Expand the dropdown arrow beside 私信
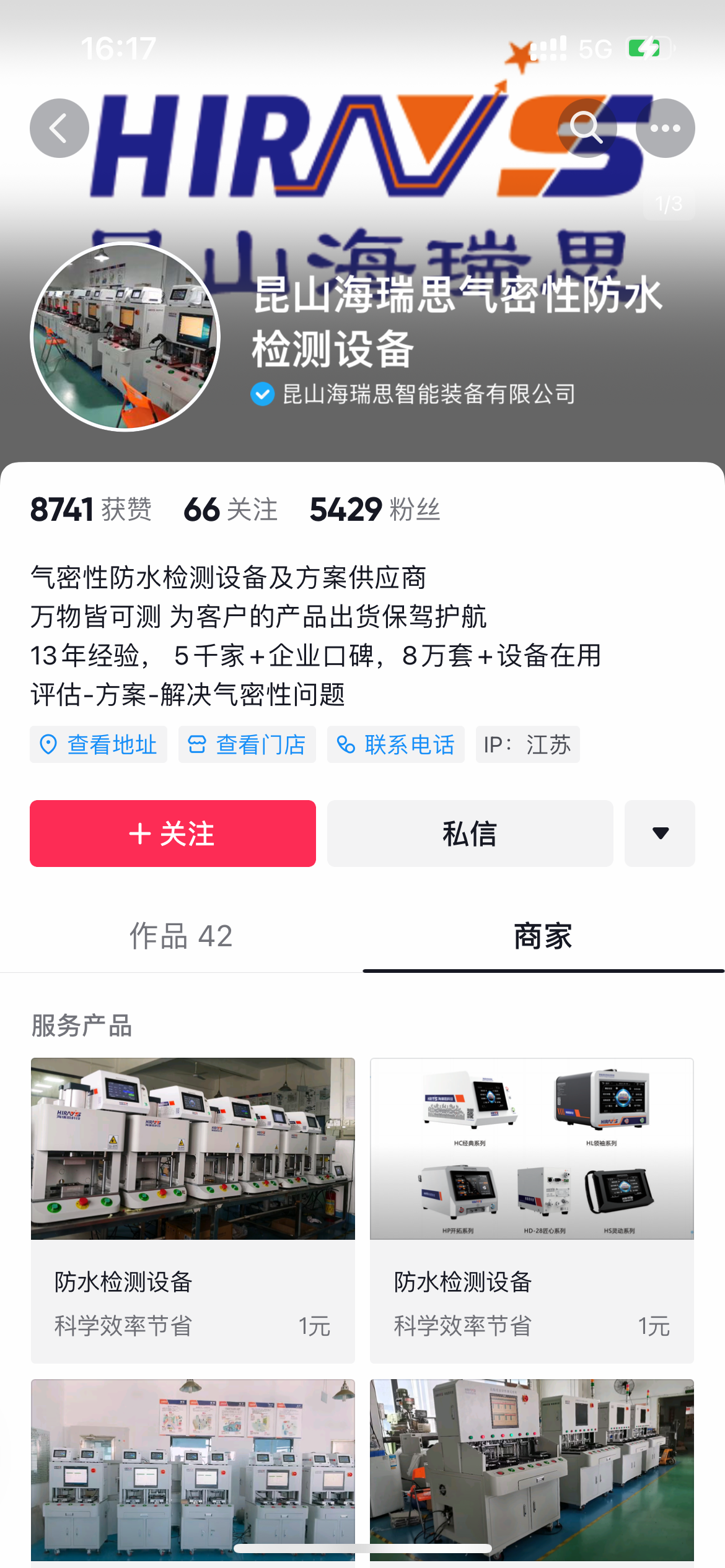725x1568 pixels. pos(660,834)
